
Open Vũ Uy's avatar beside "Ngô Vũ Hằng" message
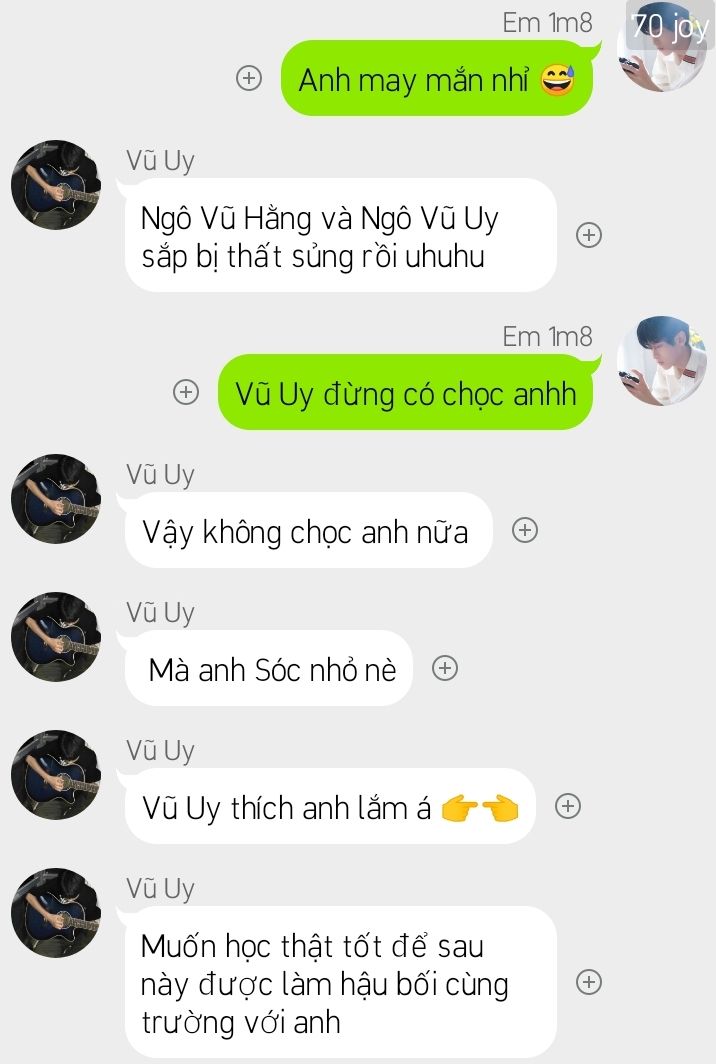pyautogui.click(x=55, y=185)
